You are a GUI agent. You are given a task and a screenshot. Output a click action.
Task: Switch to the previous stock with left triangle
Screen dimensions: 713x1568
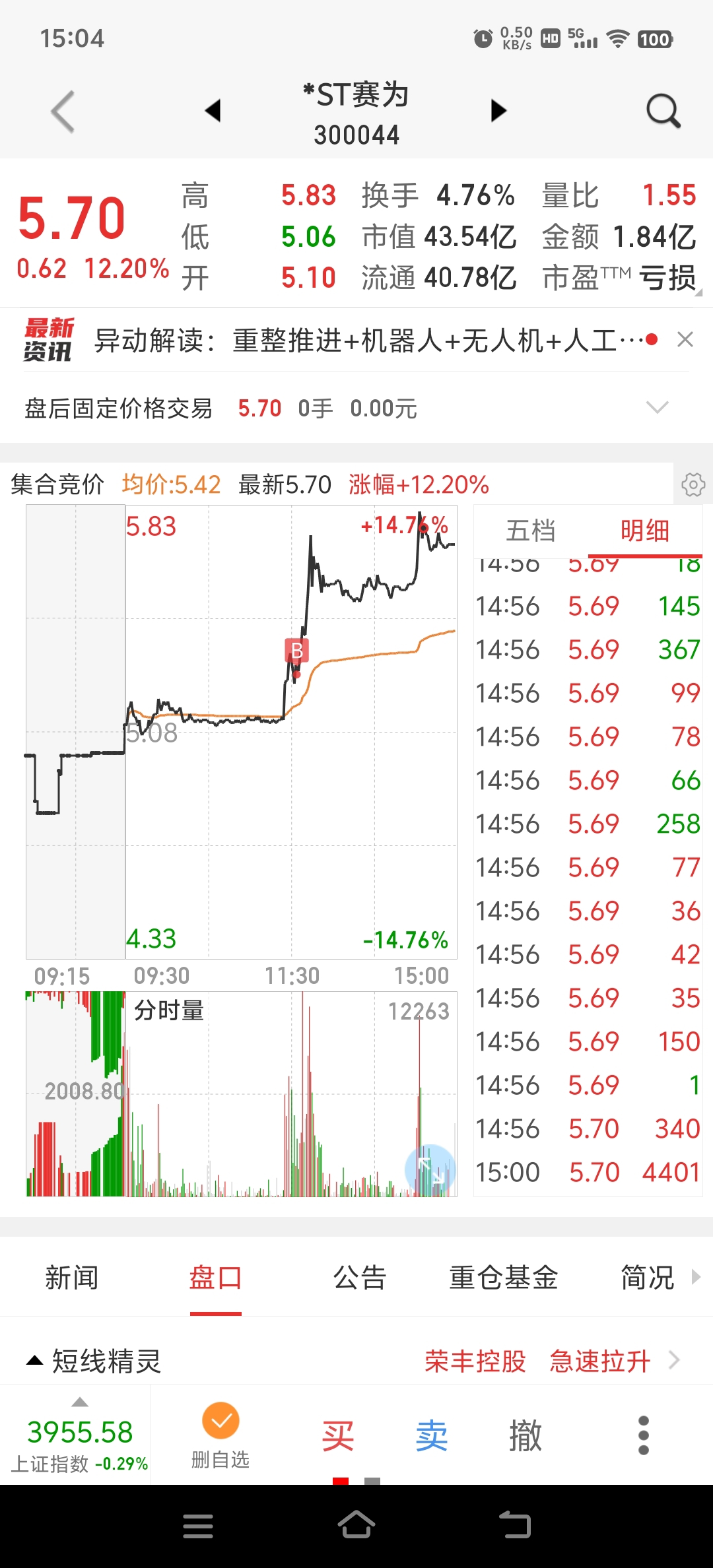click(x=213, y=111)
